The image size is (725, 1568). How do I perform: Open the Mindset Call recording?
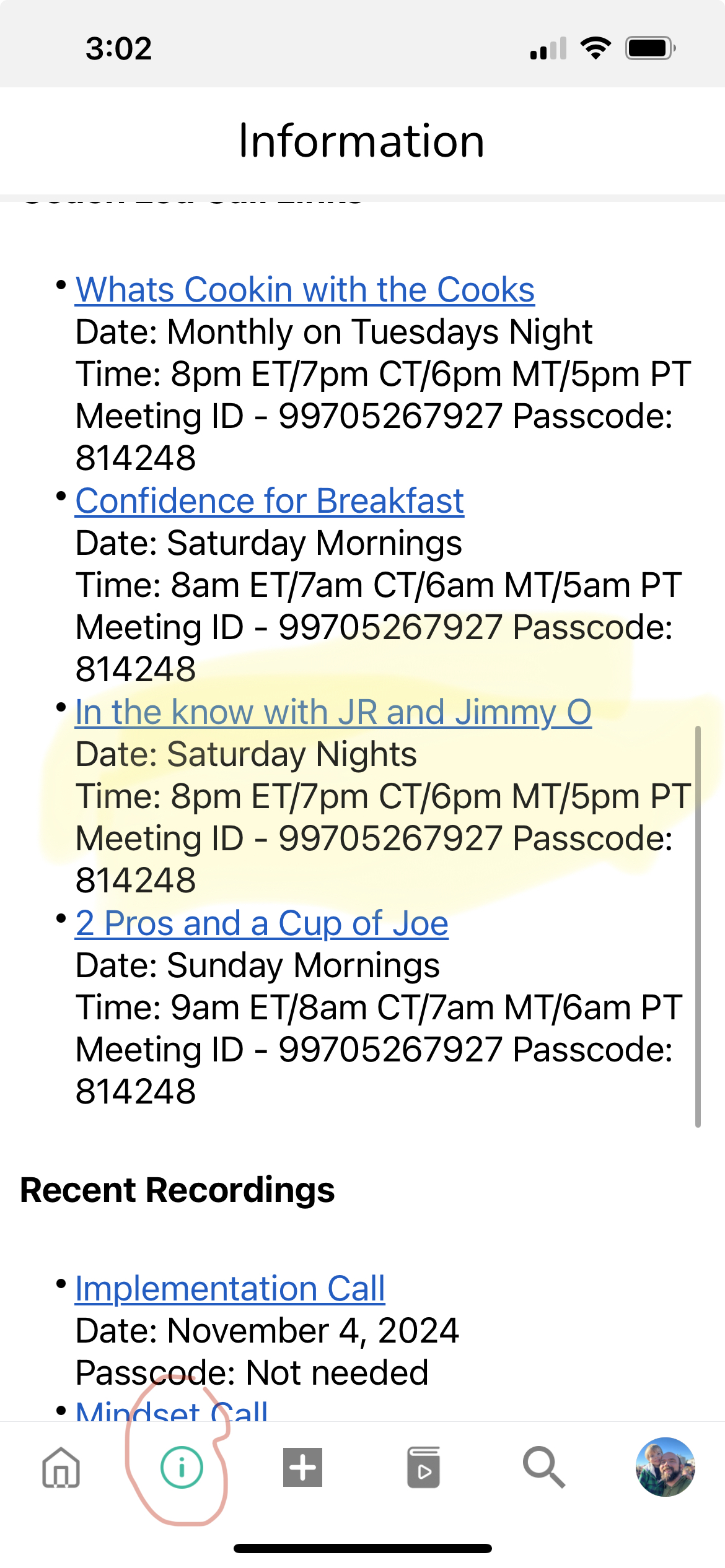coord(172,1411)
